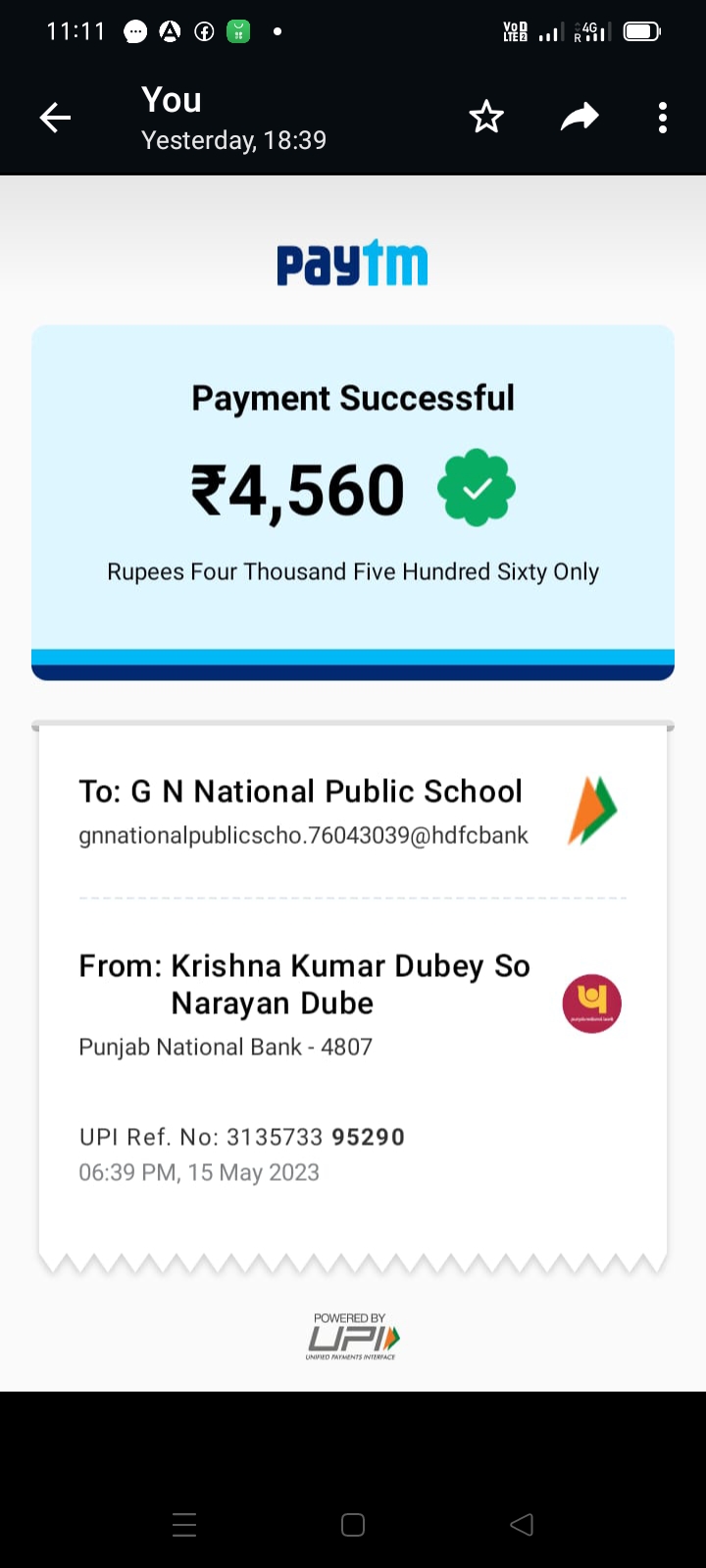Star this image message

486,118
